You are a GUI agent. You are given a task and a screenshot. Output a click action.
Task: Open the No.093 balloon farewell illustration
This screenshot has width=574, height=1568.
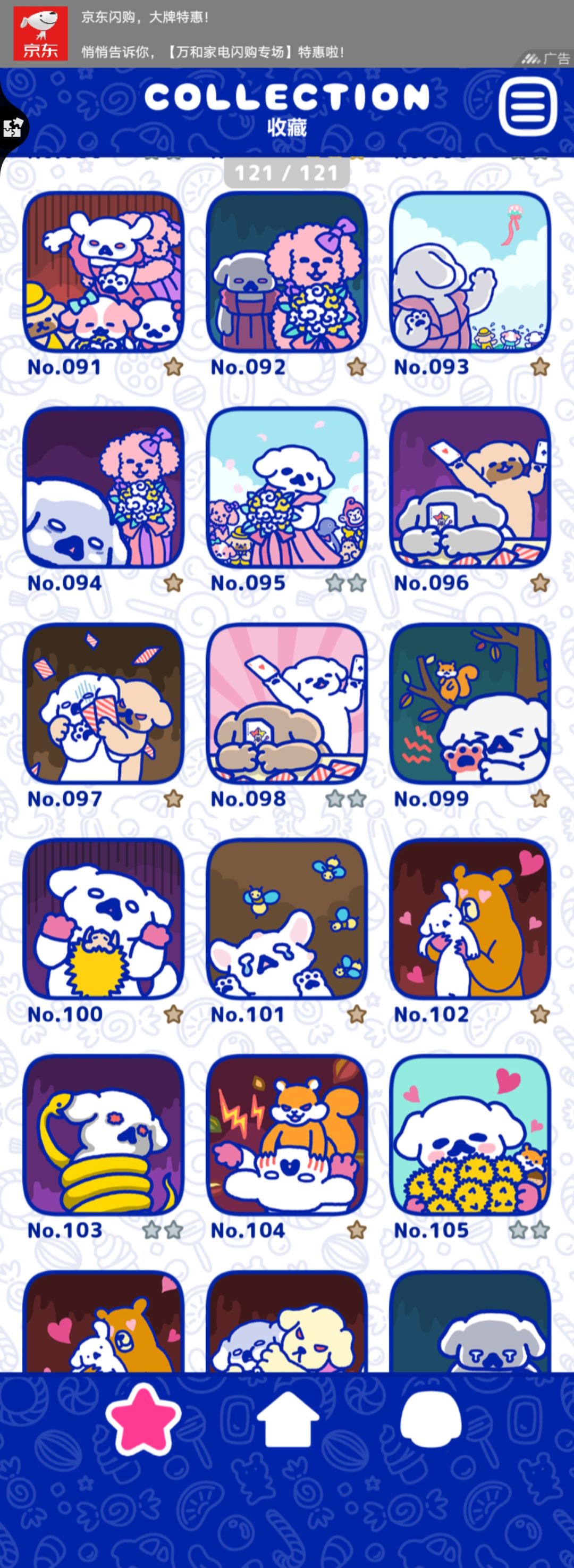[x=469, y=275]
